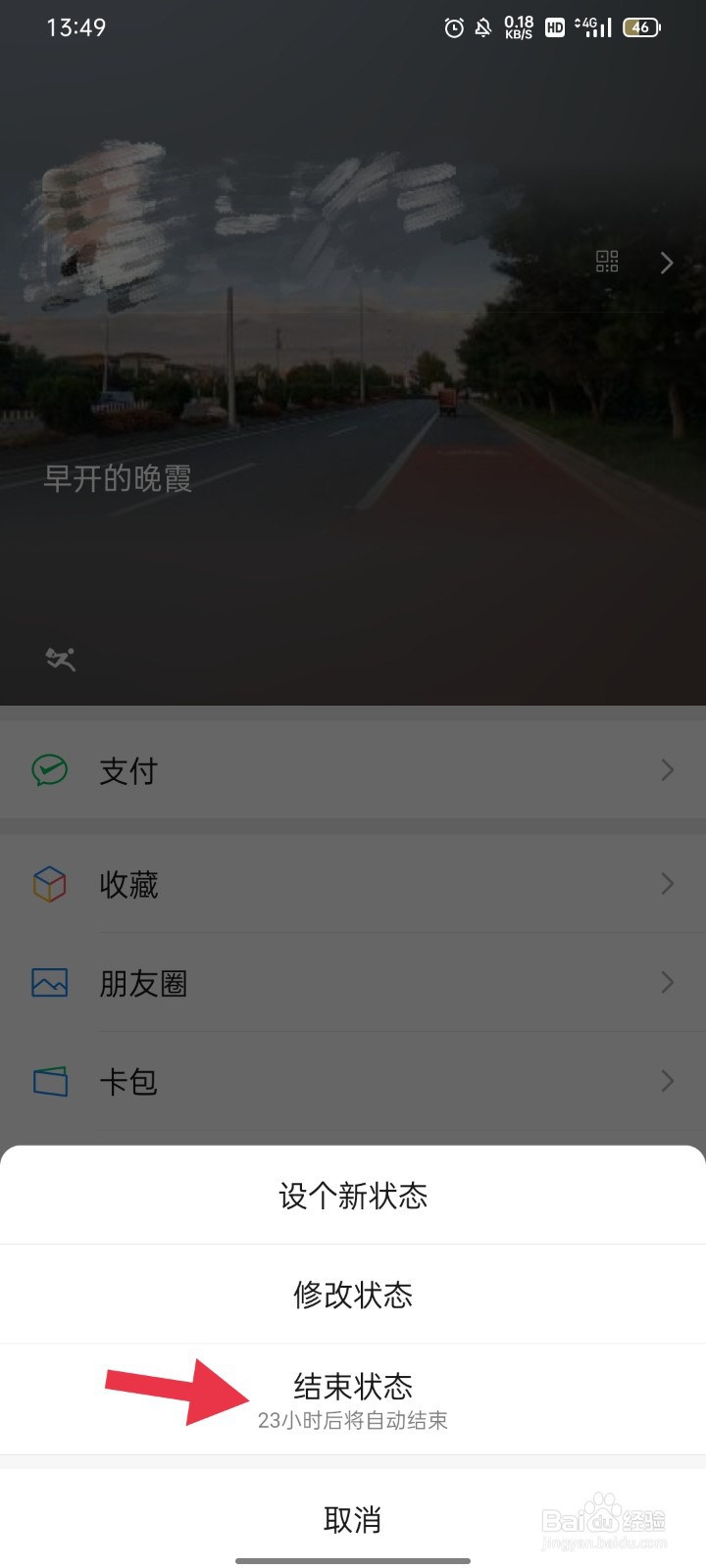Viewport: 706px width, 1568px height.
Task: Click the running-person status icon
Action: click(x=59, y=659)
